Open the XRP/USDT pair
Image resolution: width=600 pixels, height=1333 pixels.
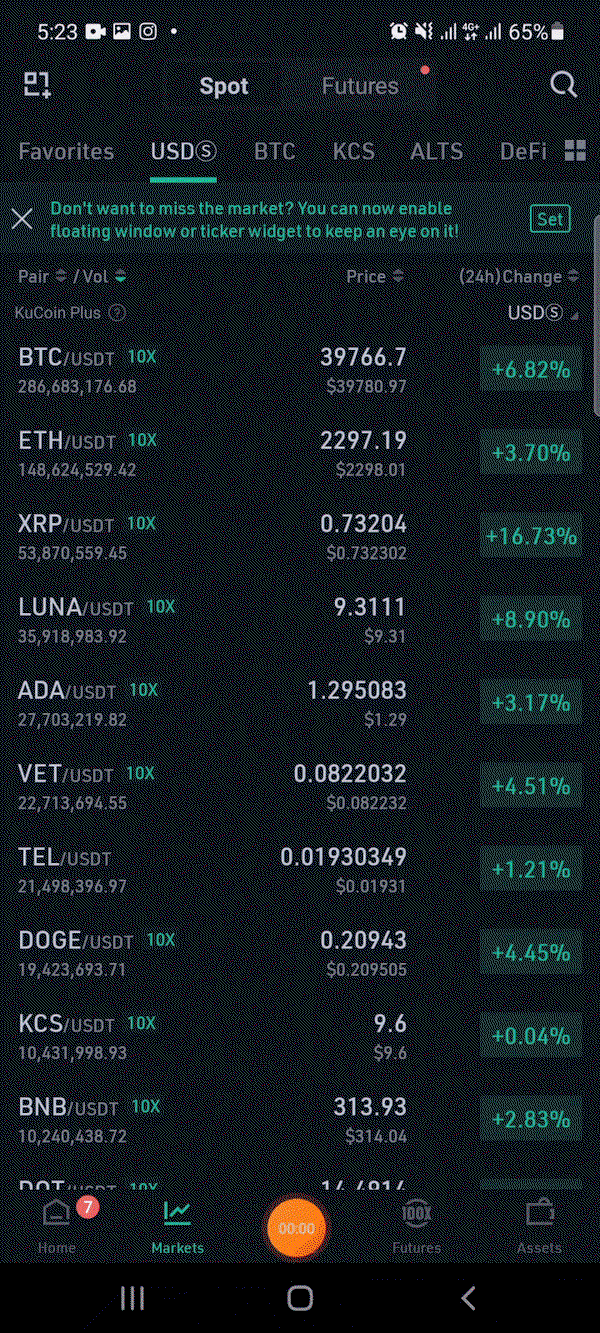(x=300, y=537)
